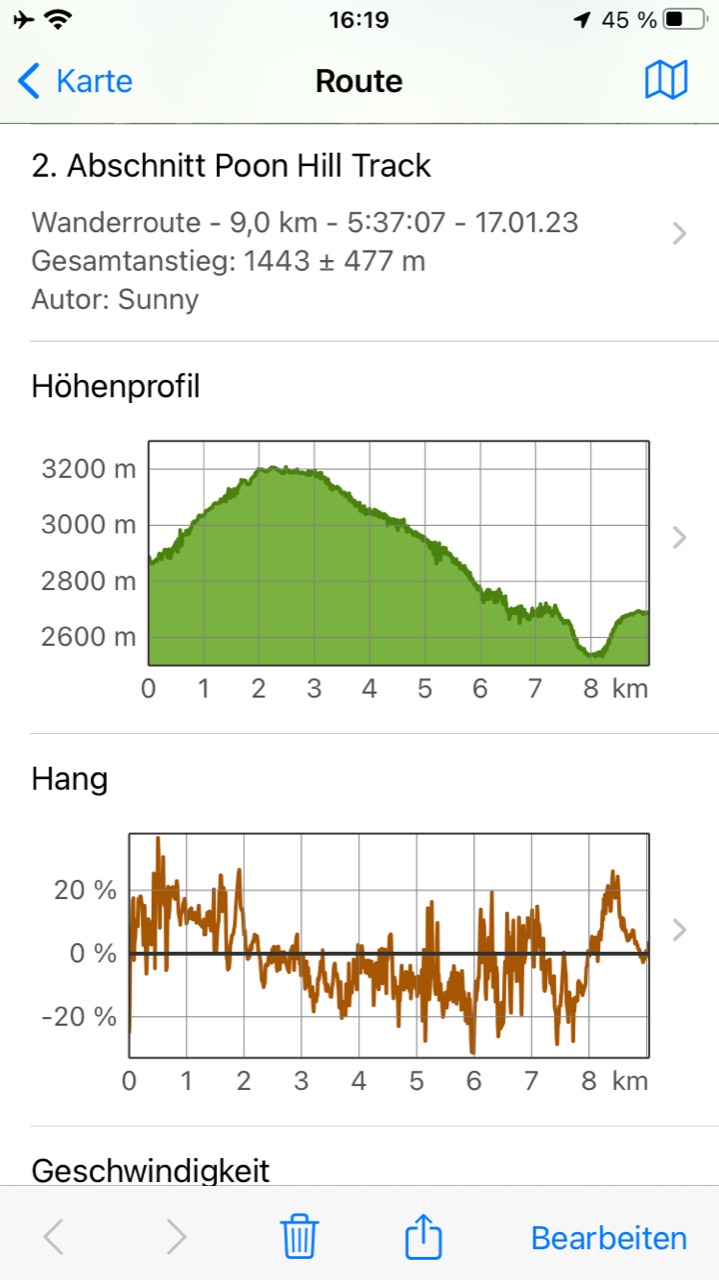The image size is (719, 1280).
Task: Go back to Karte
Action: coord(76,81)
